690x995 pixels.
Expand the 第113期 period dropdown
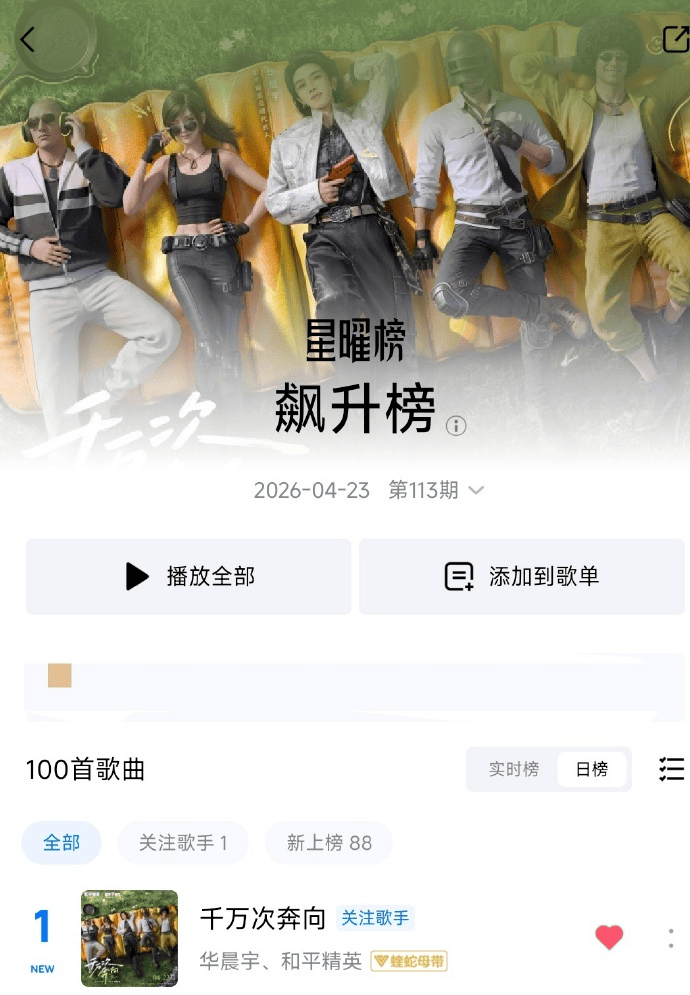476,490
